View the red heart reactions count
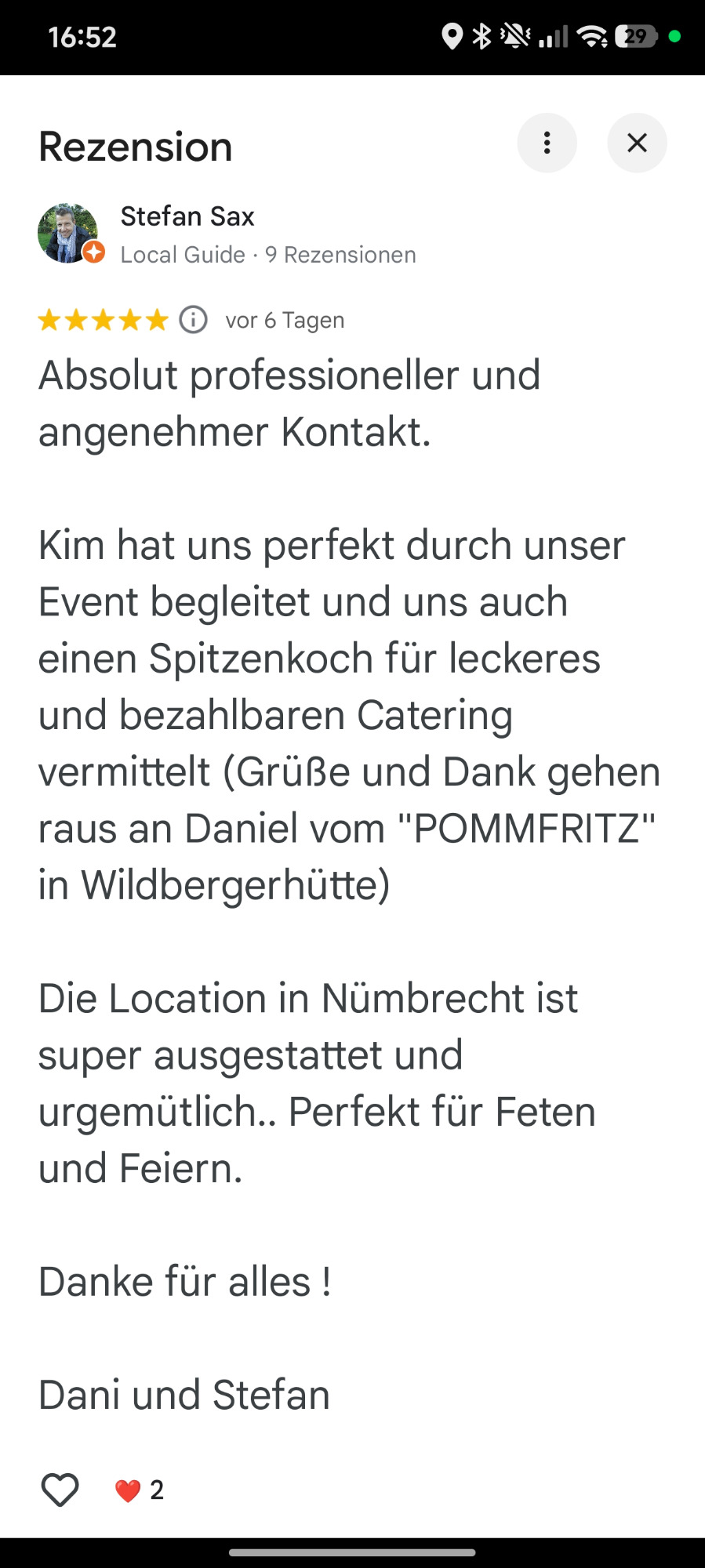 point(140,1490)
